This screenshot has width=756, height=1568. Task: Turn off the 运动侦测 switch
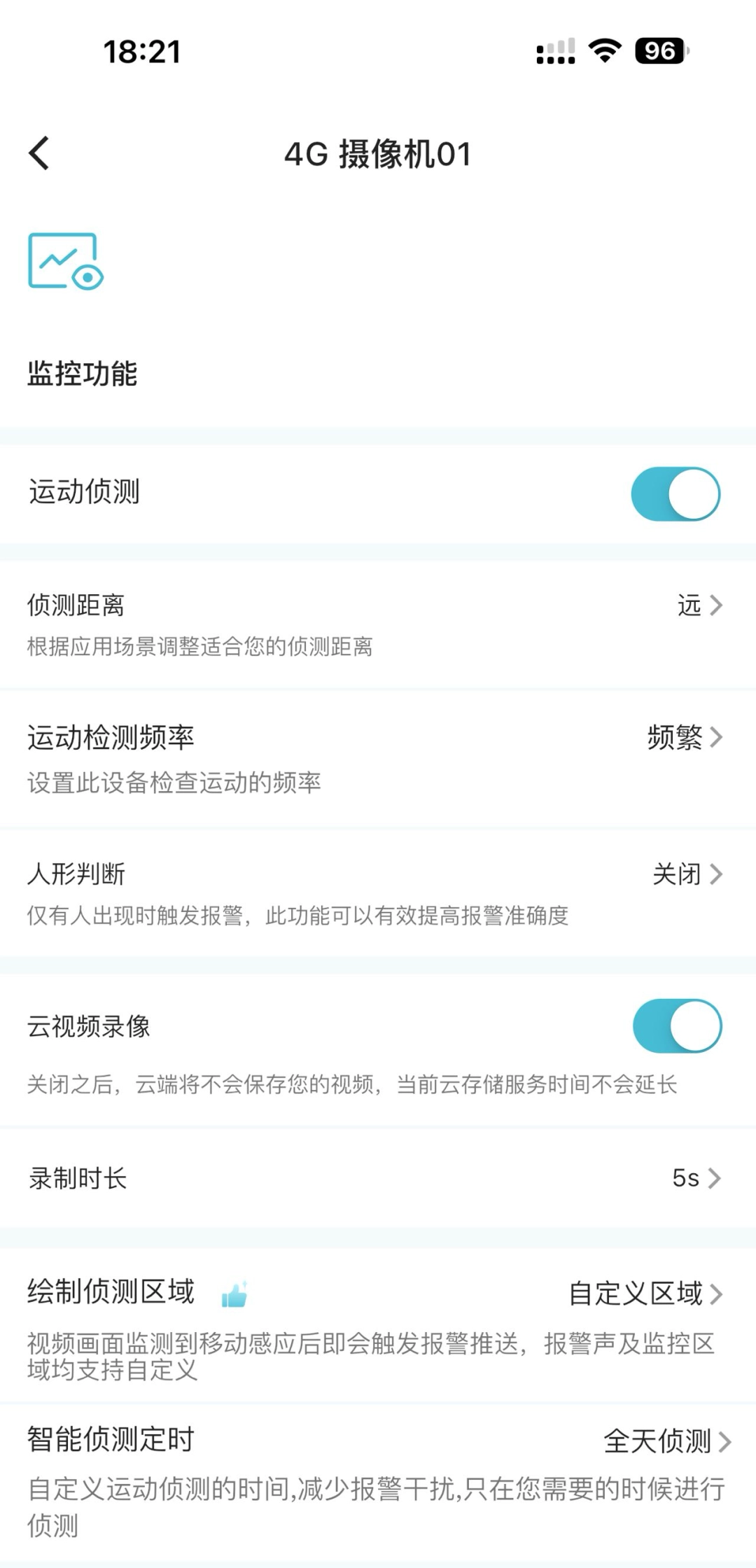coord(675,493)
